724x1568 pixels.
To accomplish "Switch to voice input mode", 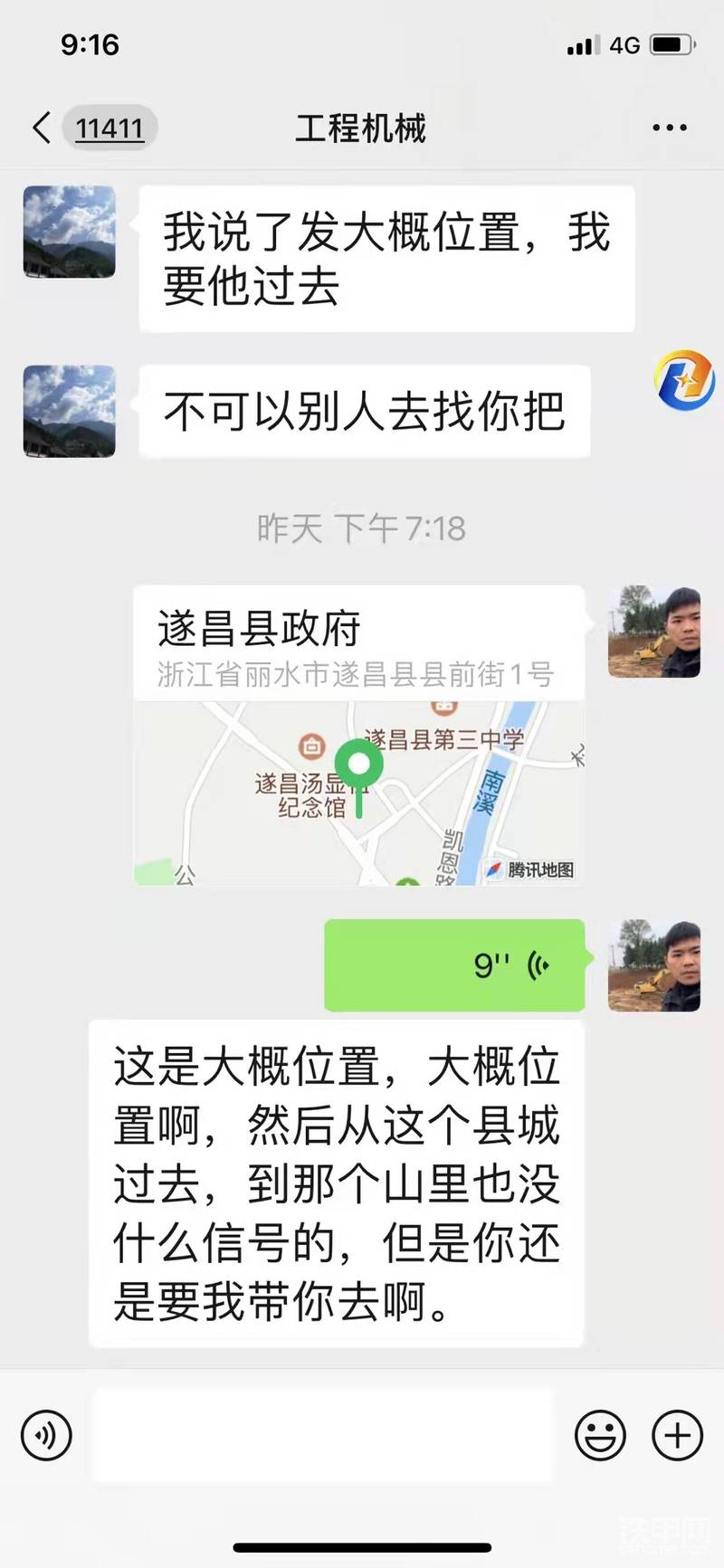I will (46, 1435).
